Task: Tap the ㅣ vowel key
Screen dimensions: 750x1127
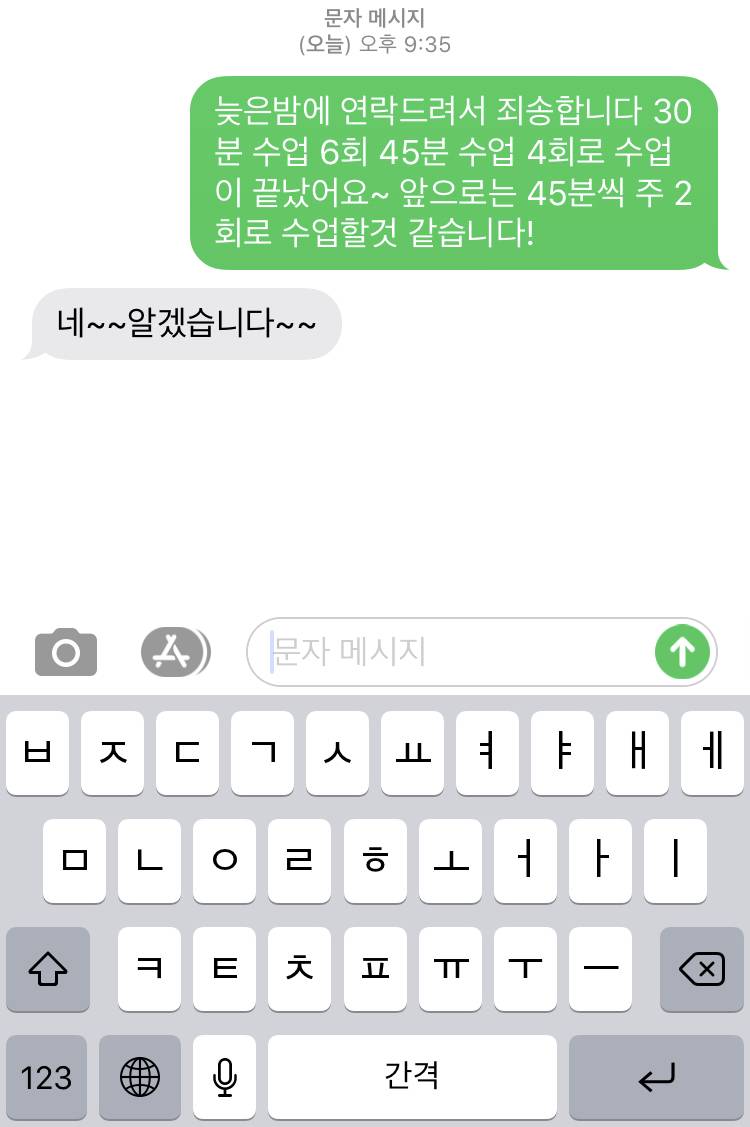Action: [x=675, y=861]
